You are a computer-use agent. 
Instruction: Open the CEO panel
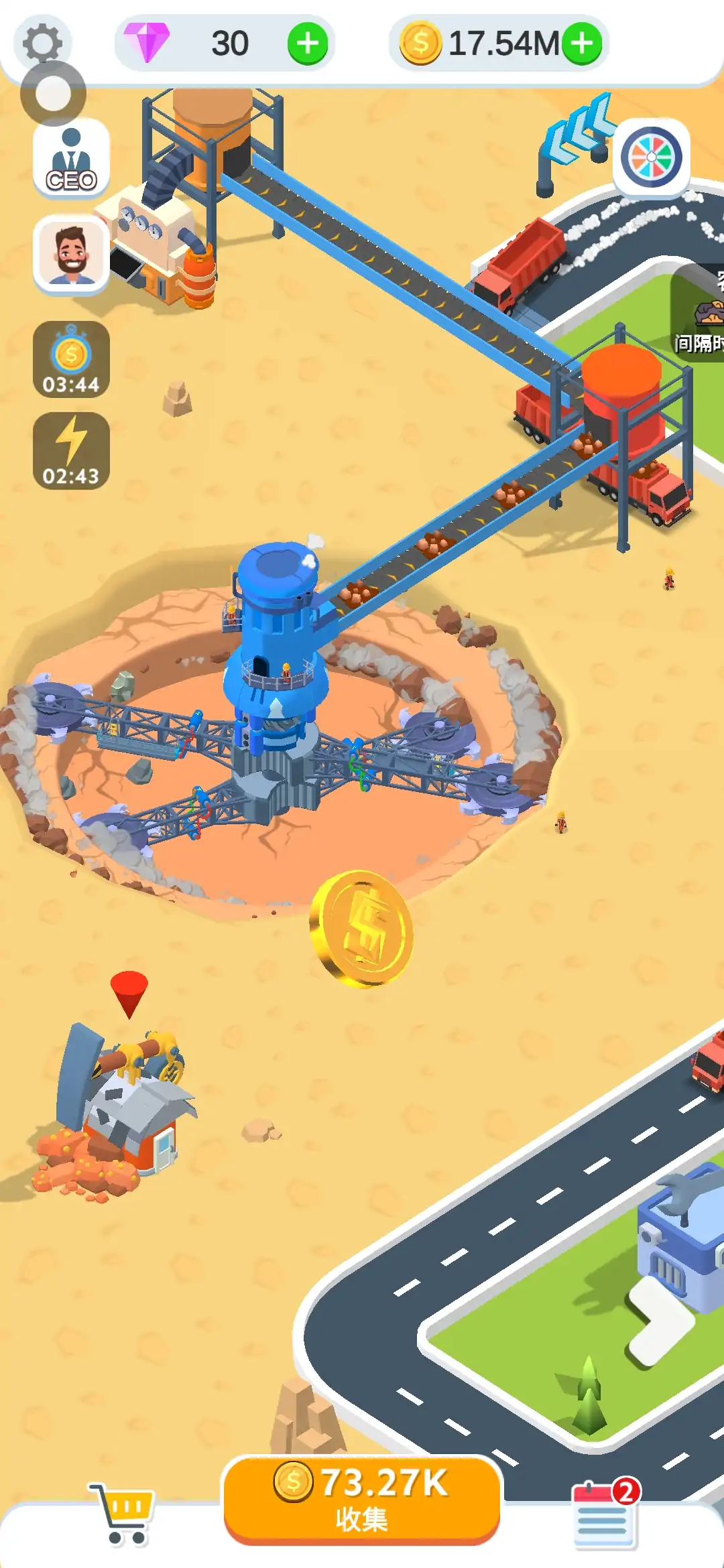pos(71,159)
